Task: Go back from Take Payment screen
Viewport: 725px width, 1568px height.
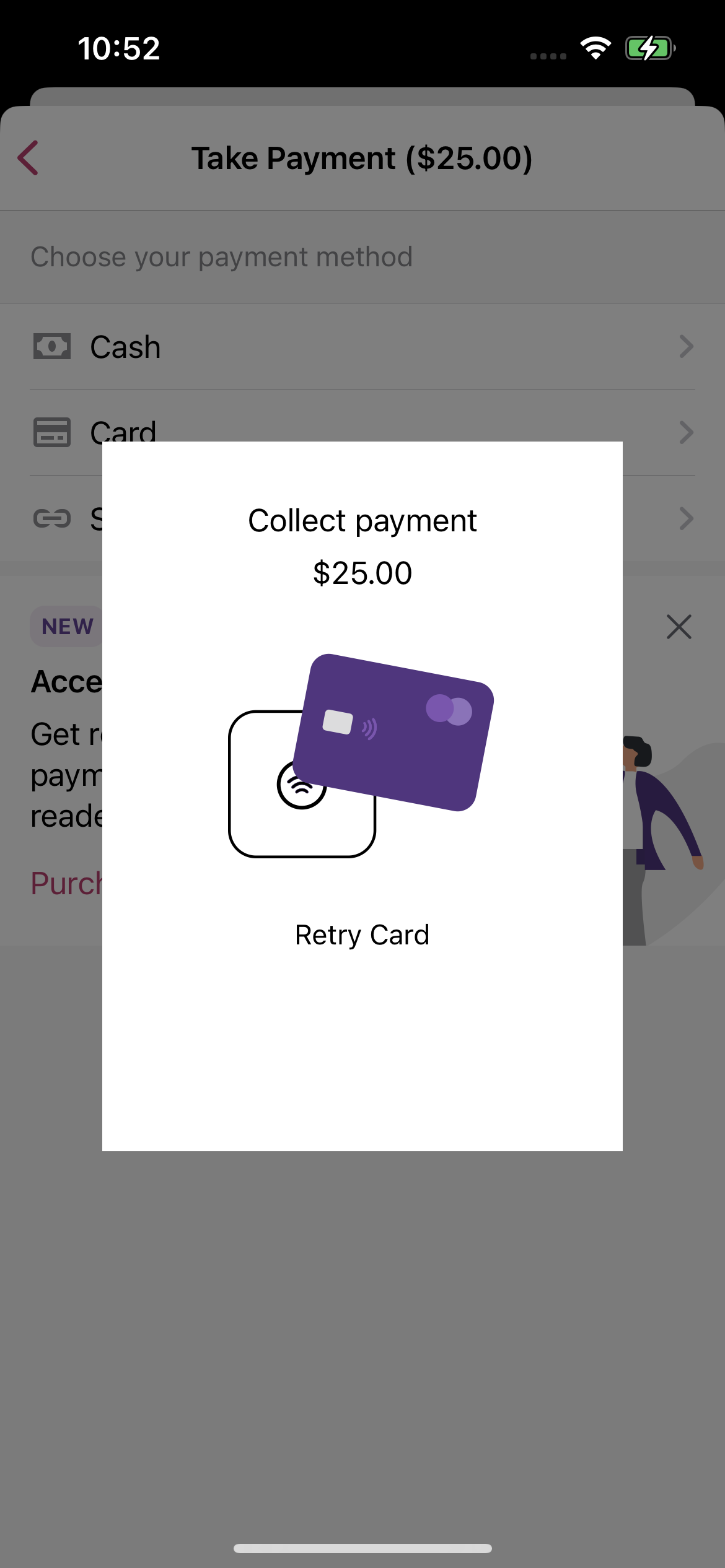Action: [x=29, y=158]
